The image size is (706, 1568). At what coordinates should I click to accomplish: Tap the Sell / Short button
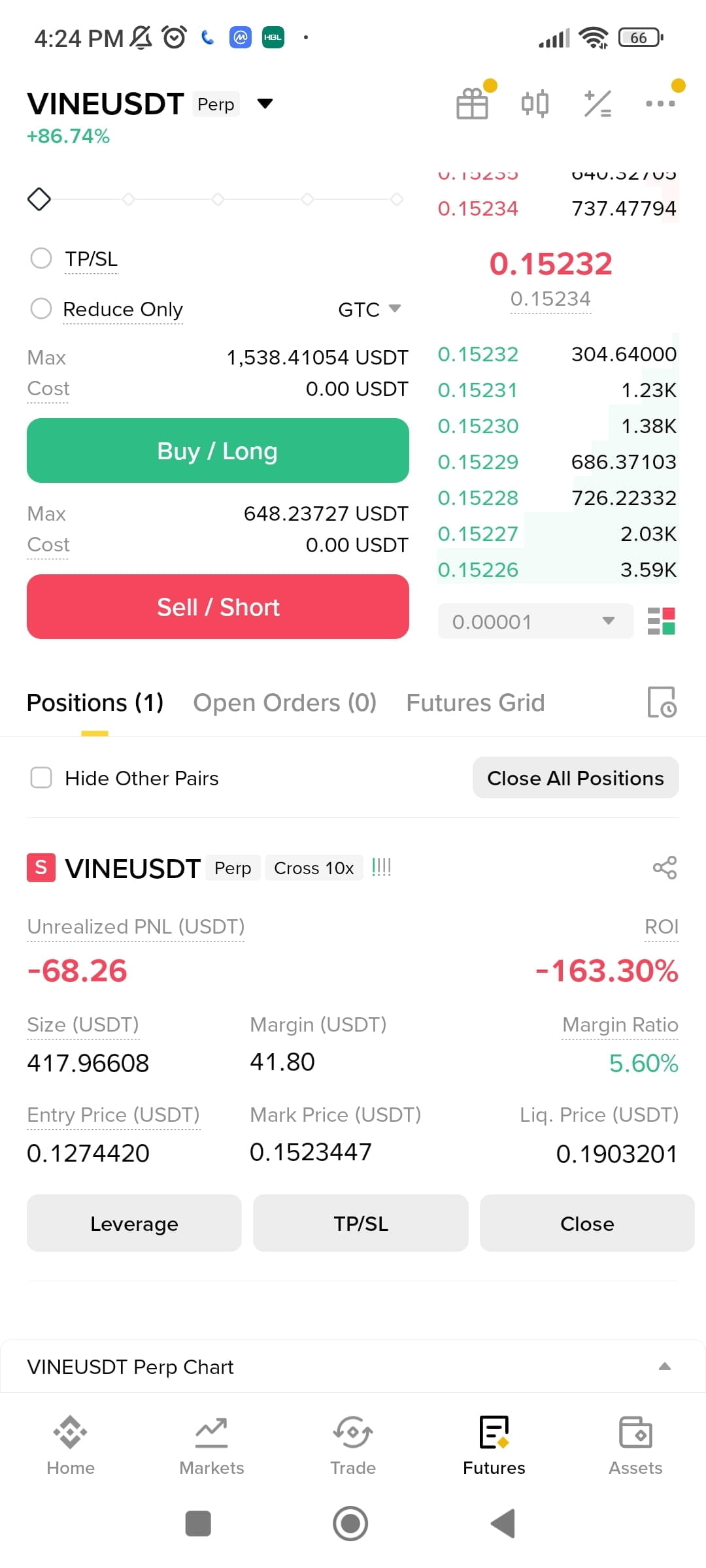218,607
